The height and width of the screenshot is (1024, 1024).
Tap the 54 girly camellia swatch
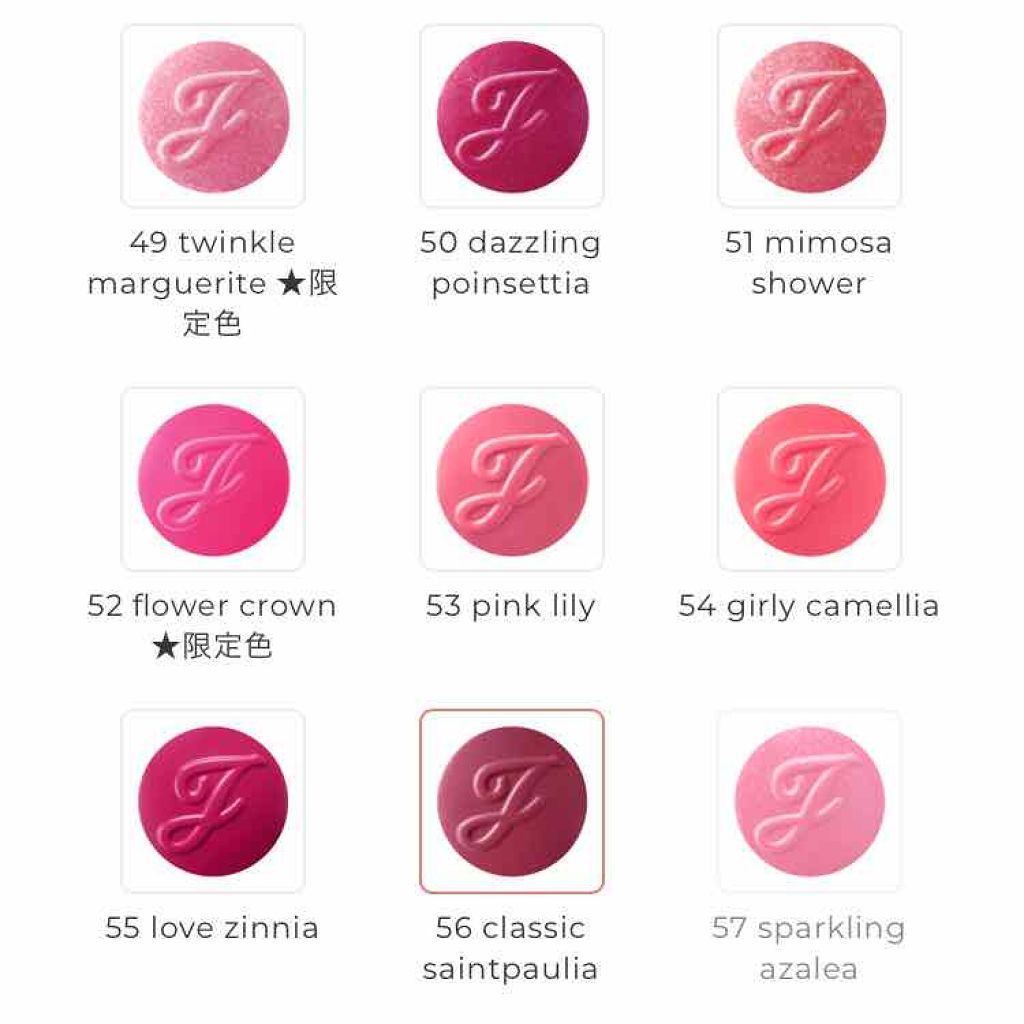[809, 479]
